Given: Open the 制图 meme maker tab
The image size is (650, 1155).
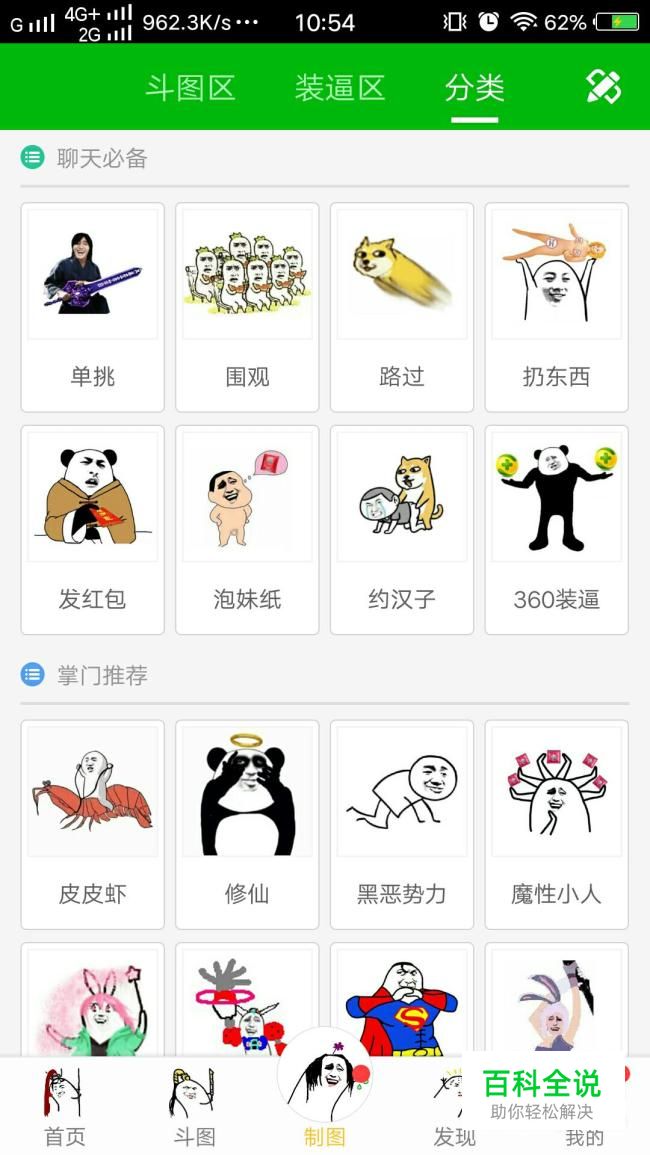Looking at the screenshot, I should point(324,1100).
